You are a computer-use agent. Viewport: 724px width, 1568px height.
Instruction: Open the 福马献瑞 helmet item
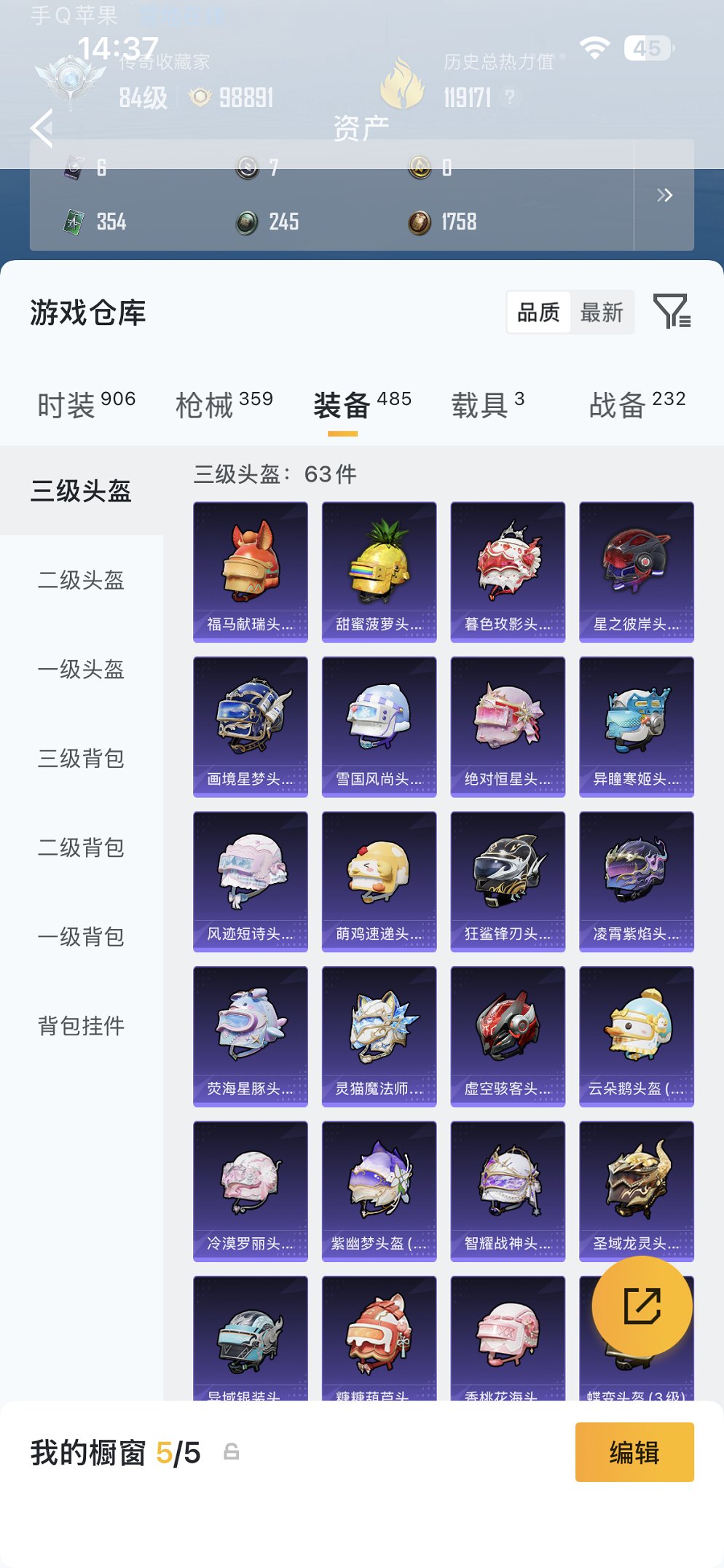click(x=250, y=571)
